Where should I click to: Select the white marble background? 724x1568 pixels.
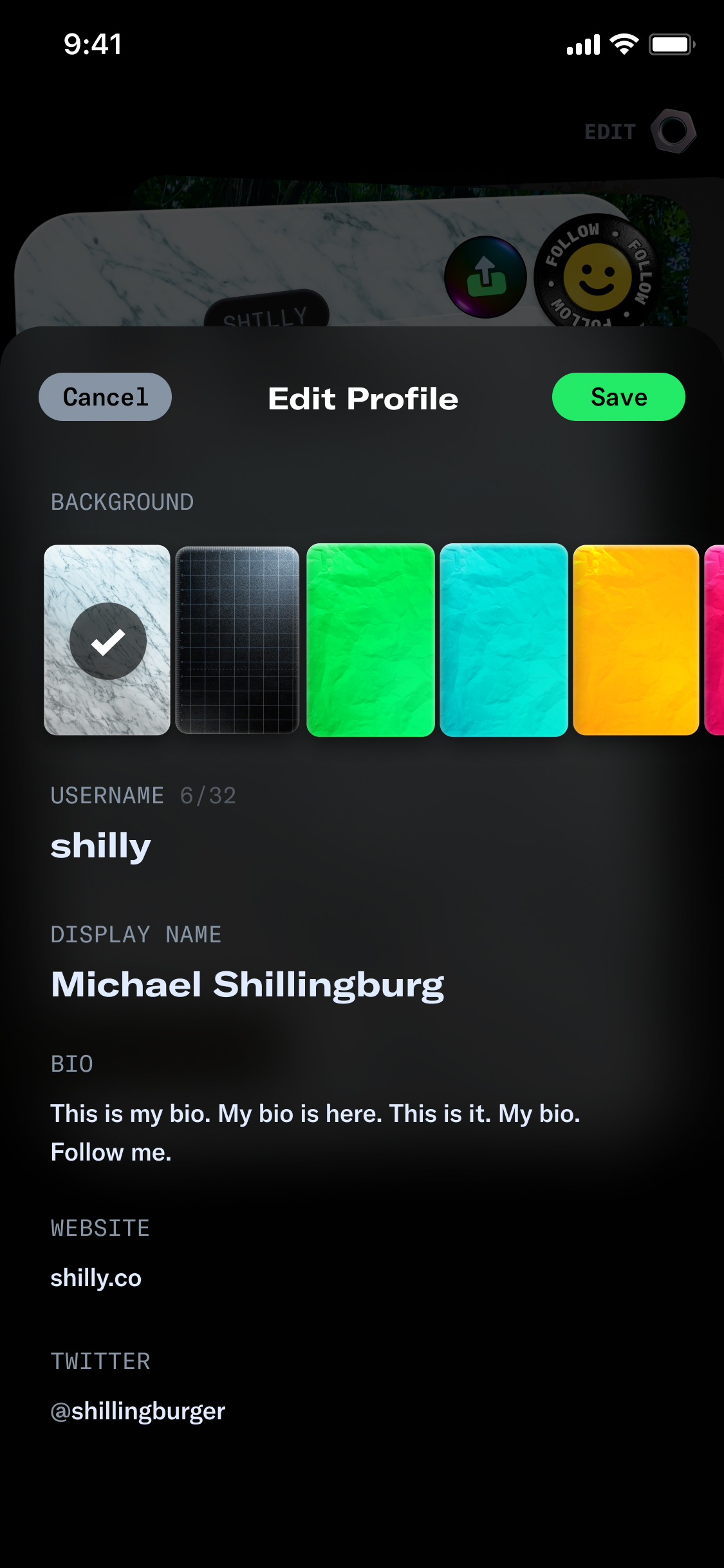tap(107, 640)
